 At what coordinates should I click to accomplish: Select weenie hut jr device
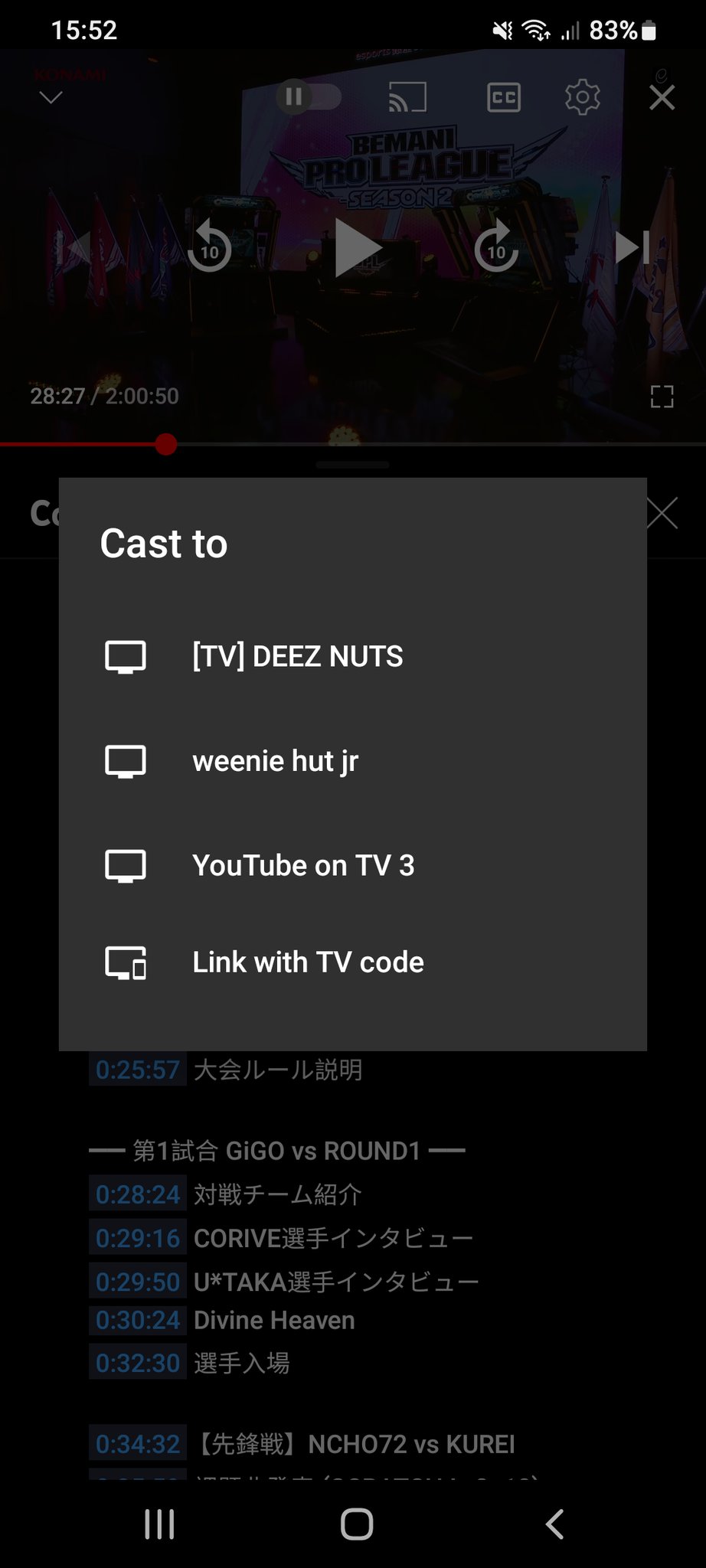[276, 761]
